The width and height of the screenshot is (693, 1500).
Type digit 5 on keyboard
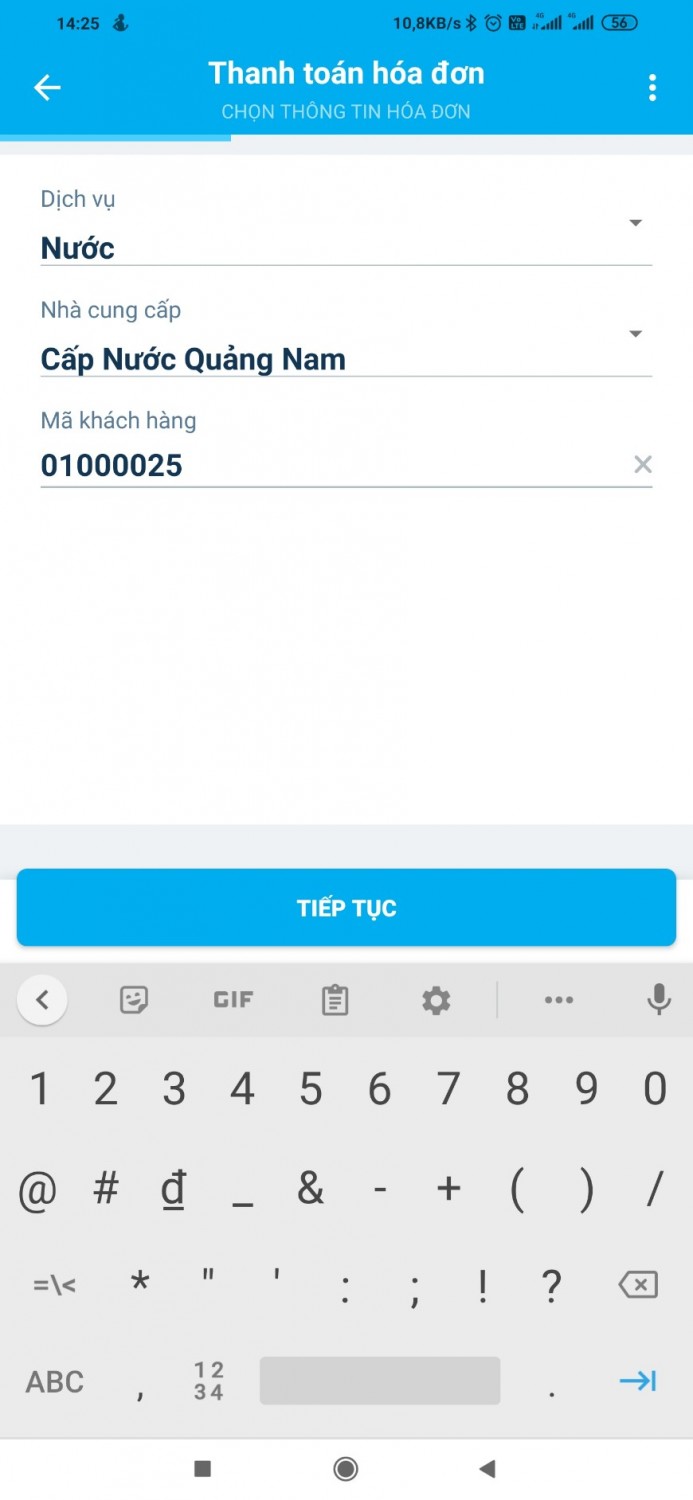[311, 1088]
